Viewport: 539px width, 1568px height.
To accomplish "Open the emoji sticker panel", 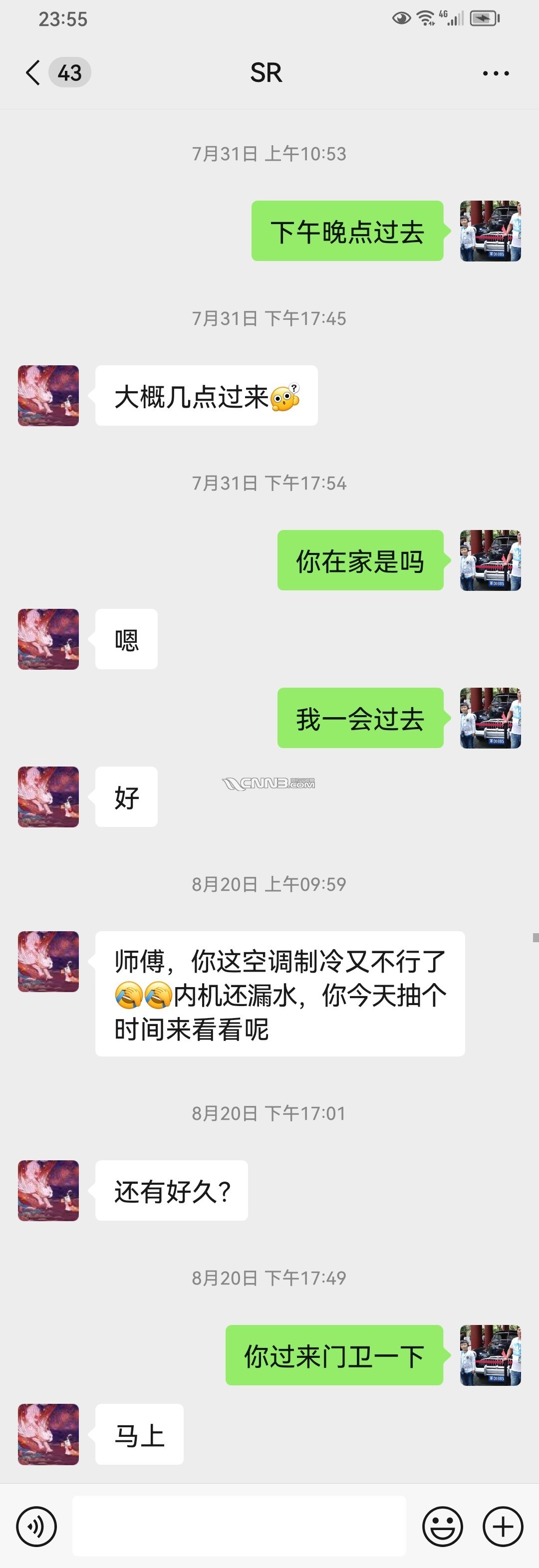I will point(442,1526).
